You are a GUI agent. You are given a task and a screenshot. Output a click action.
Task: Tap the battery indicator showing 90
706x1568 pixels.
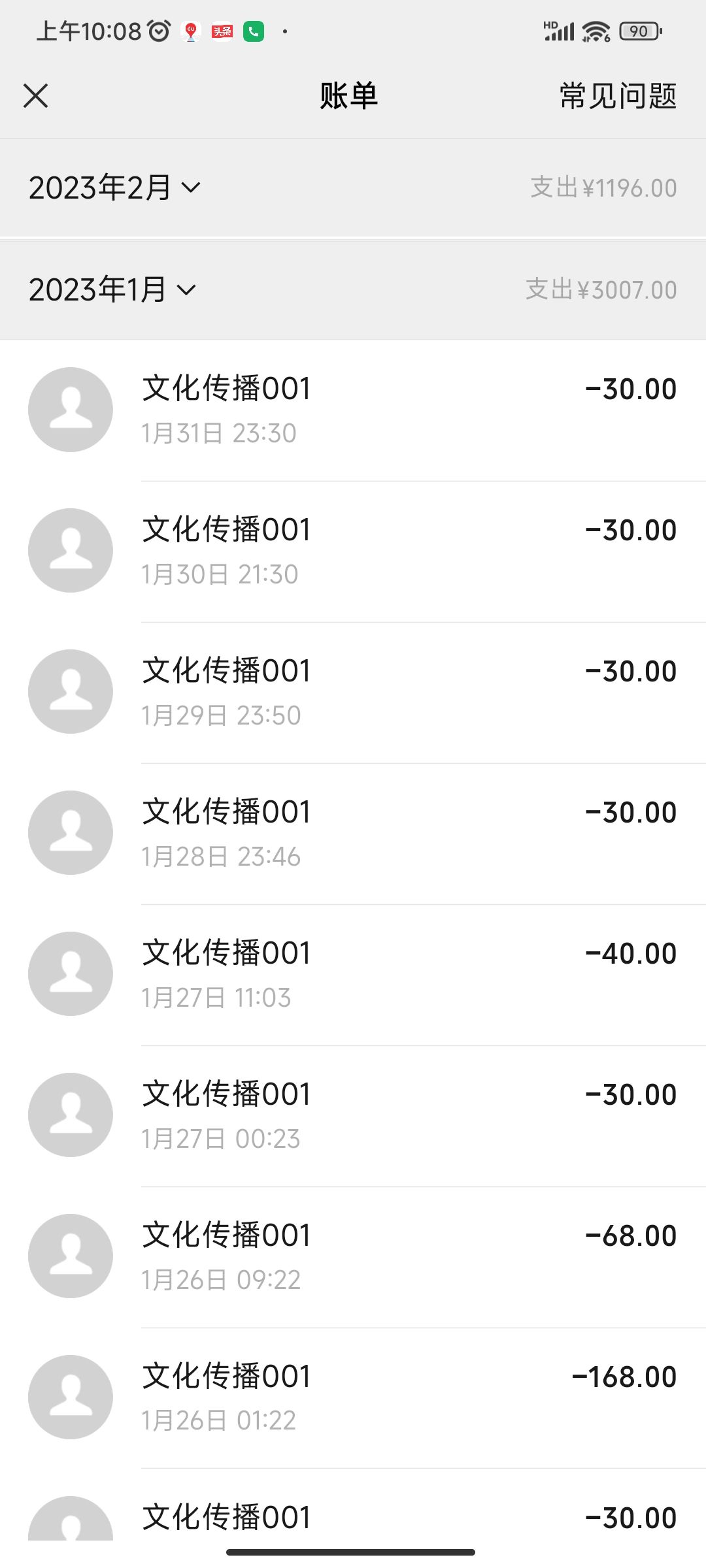coord(637,30)
